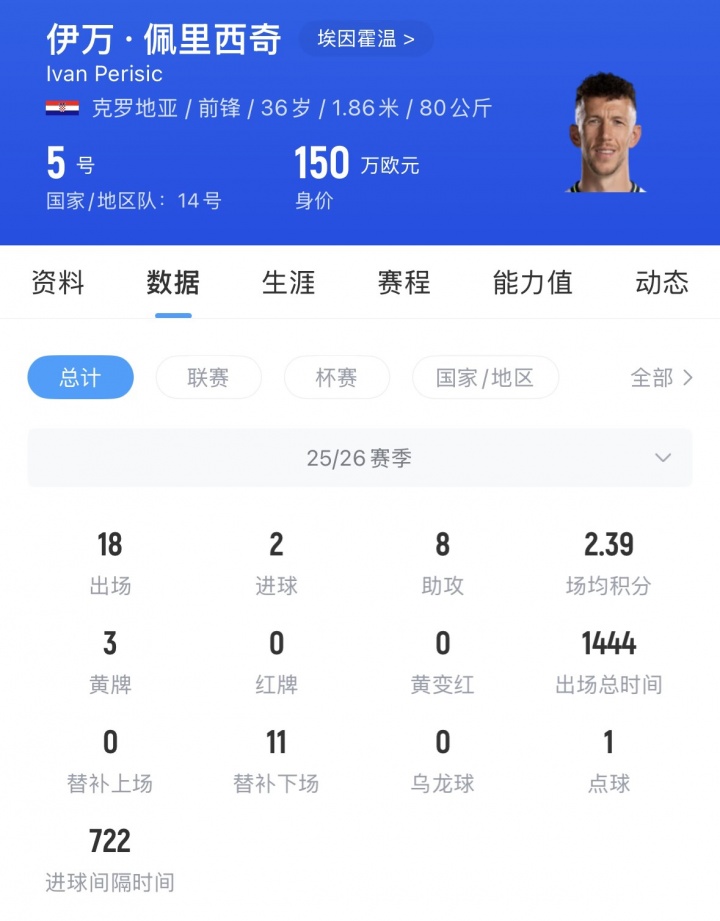This screenshot has width=720, height=921.
Task: Filter stats by 杯赛
Action: (337, 377)
